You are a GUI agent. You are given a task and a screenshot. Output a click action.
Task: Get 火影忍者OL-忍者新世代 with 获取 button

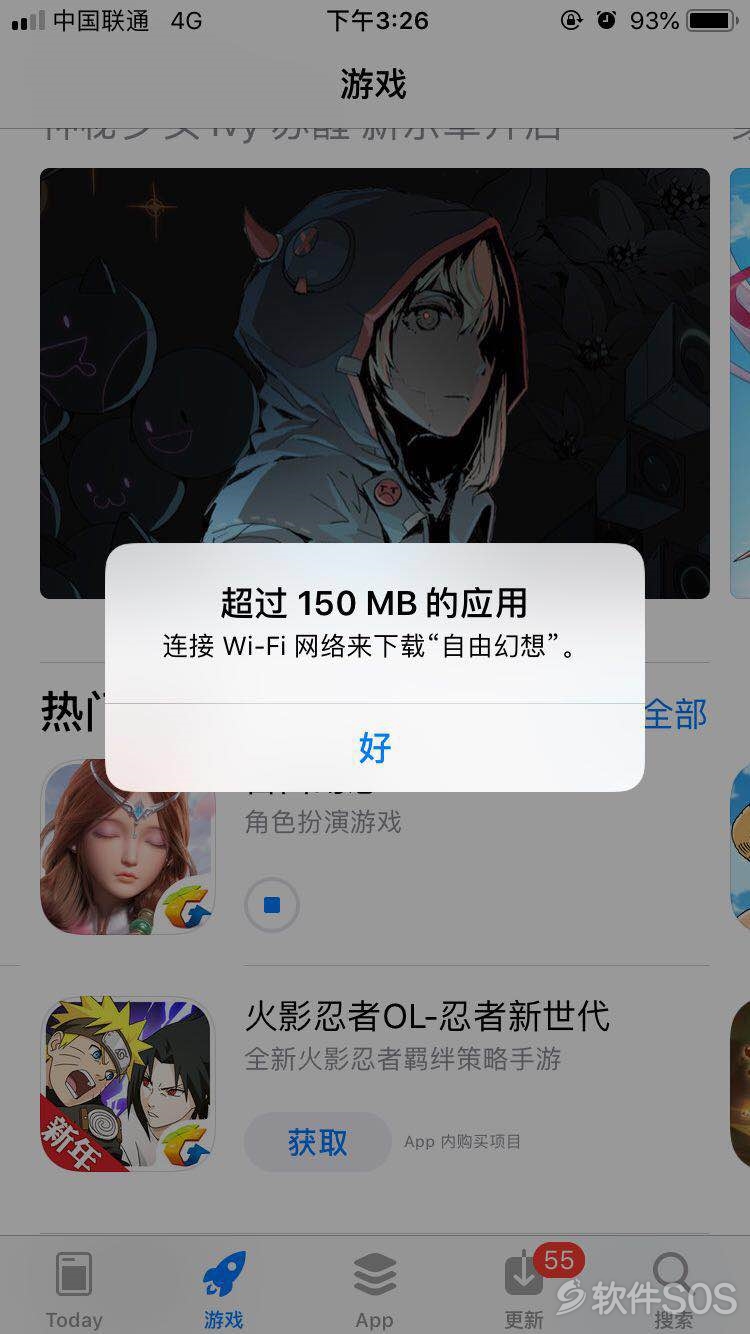click(317, 1142)
